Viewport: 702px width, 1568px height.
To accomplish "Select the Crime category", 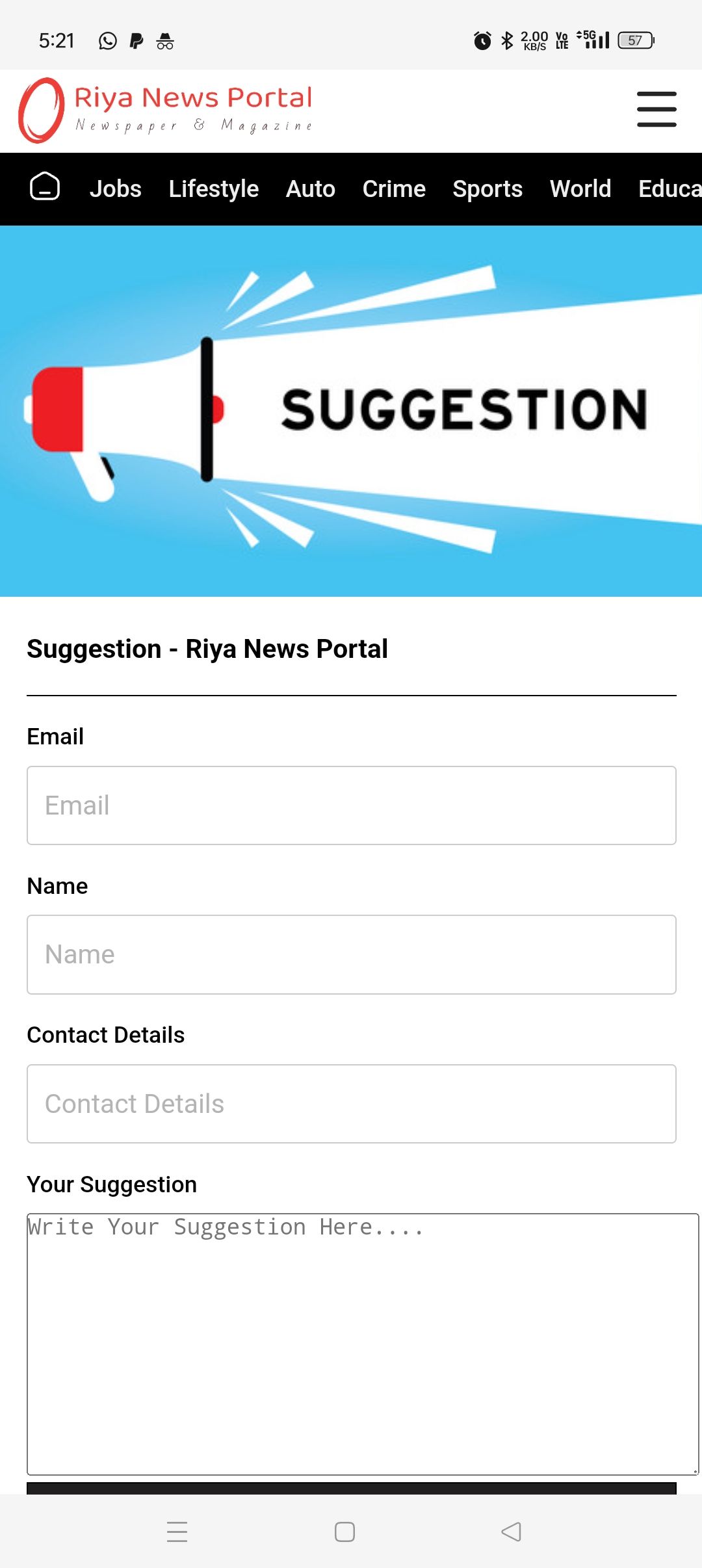I will (394, 189).
